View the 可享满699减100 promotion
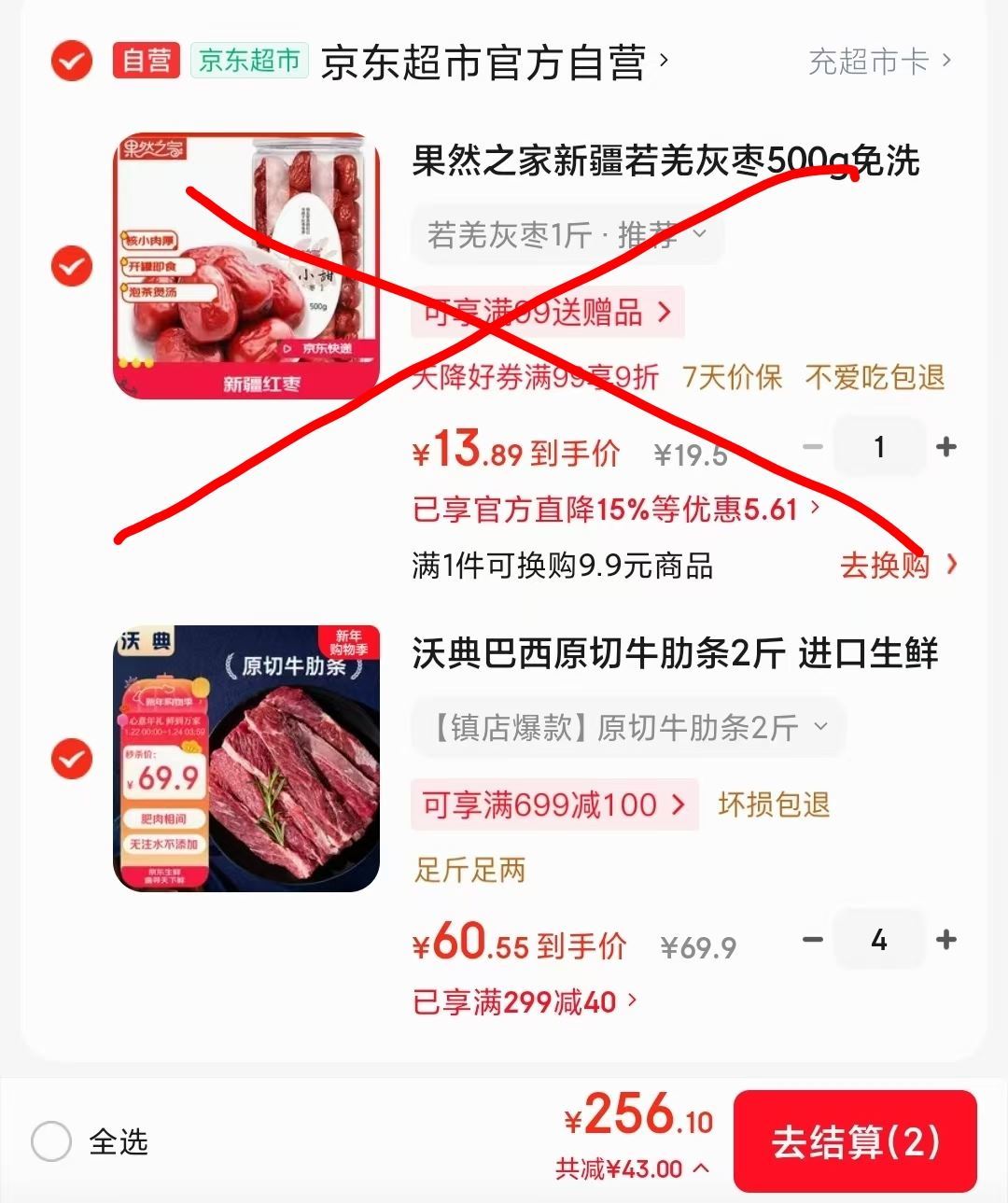The image size is (1008, 1203). click(554, 804)
